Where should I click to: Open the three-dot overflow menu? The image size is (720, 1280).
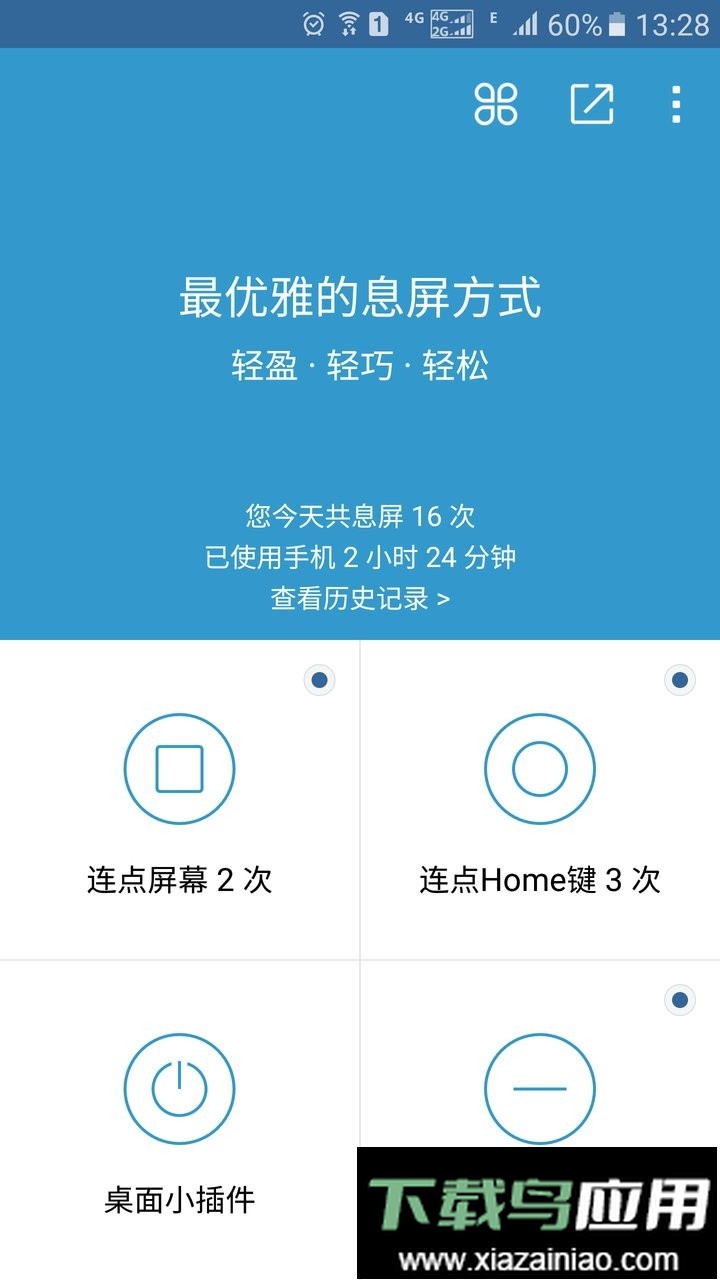677,104
